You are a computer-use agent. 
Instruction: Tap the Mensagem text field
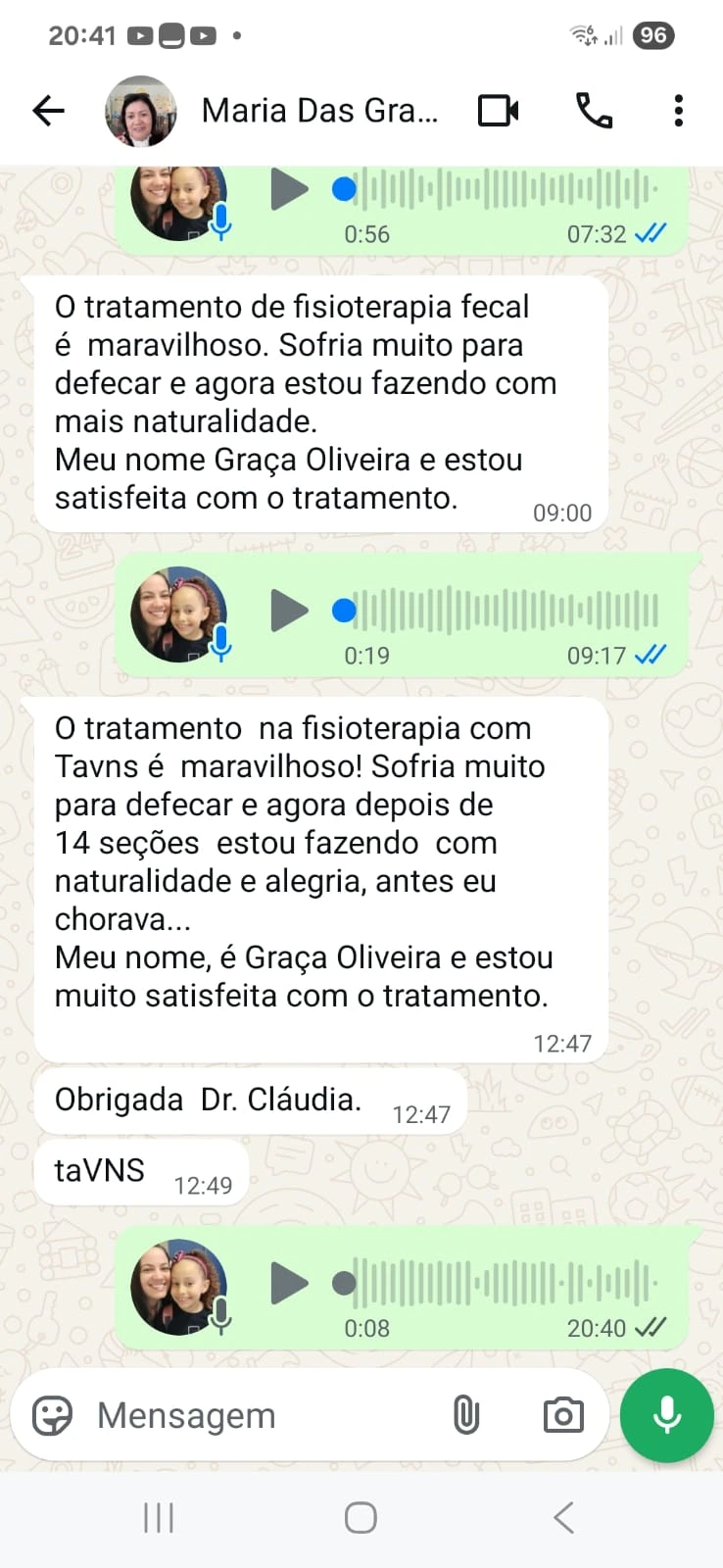(255, 1416)
